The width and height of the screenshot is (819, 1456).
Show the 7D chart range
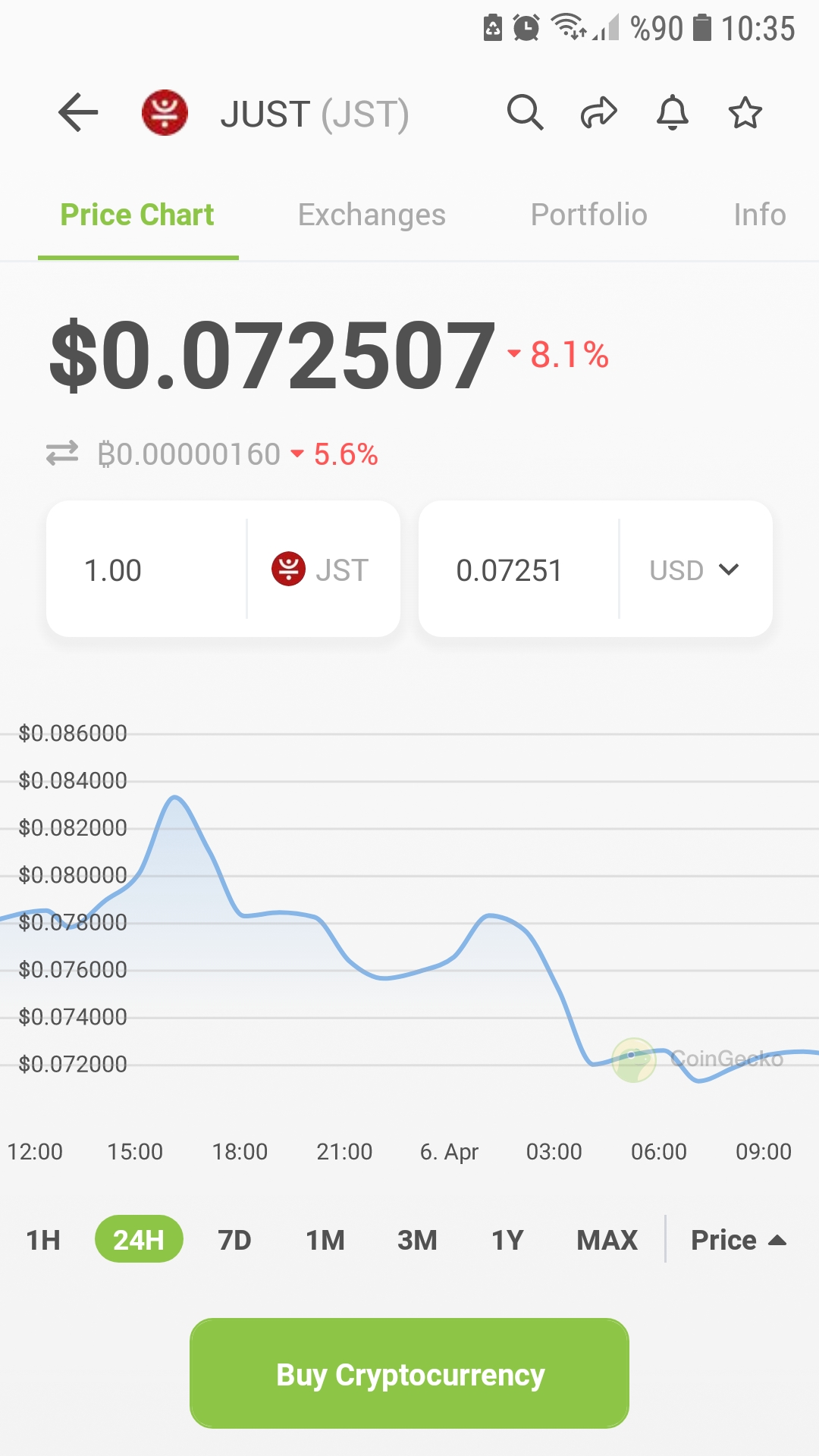[234, 1241]
